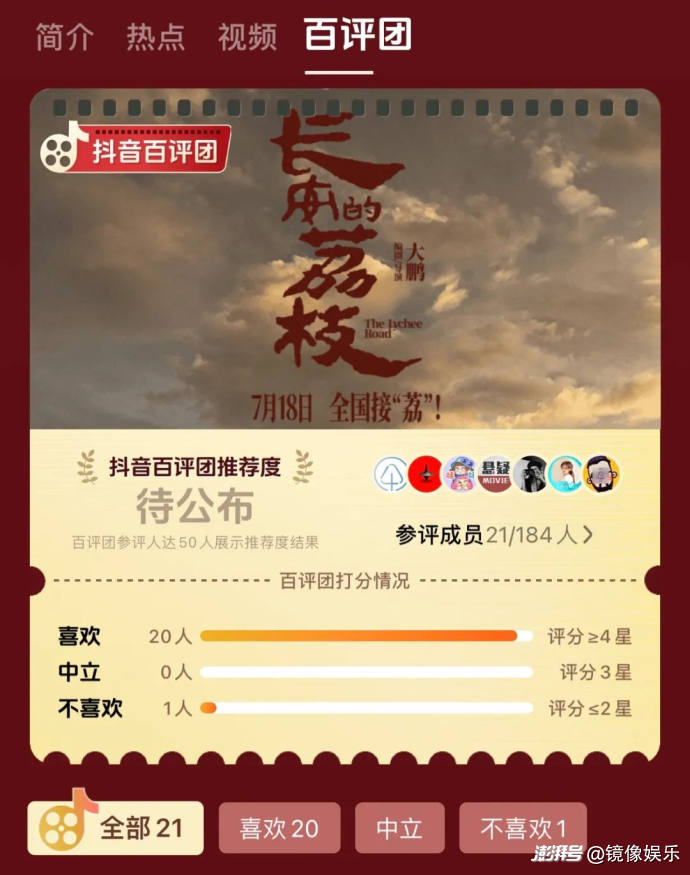The width and height of the screenshot is (690, 875).
Task: Switch to the 热点 tab
Action: (155, 36)
